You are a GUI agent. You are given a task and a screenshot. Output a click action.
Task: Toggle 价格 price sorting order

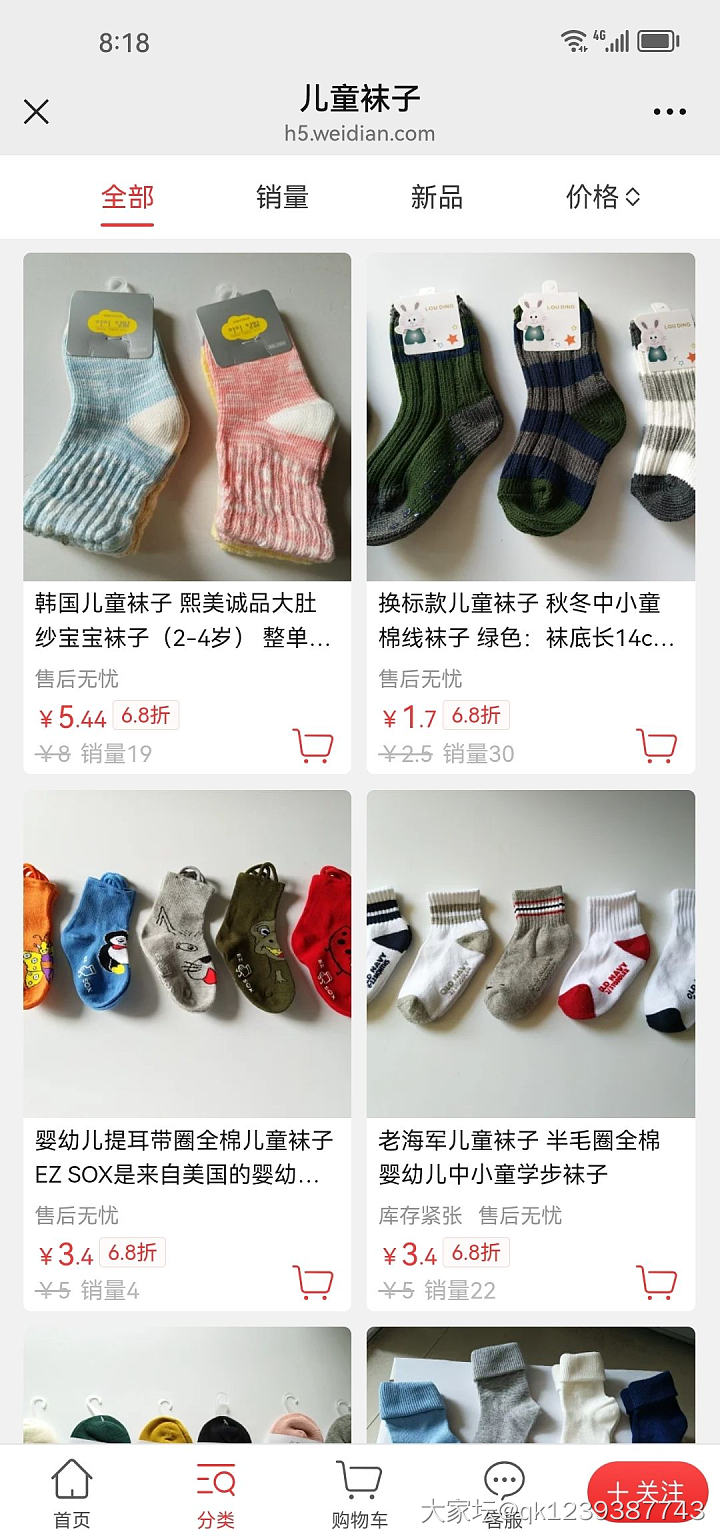(601, 197)
